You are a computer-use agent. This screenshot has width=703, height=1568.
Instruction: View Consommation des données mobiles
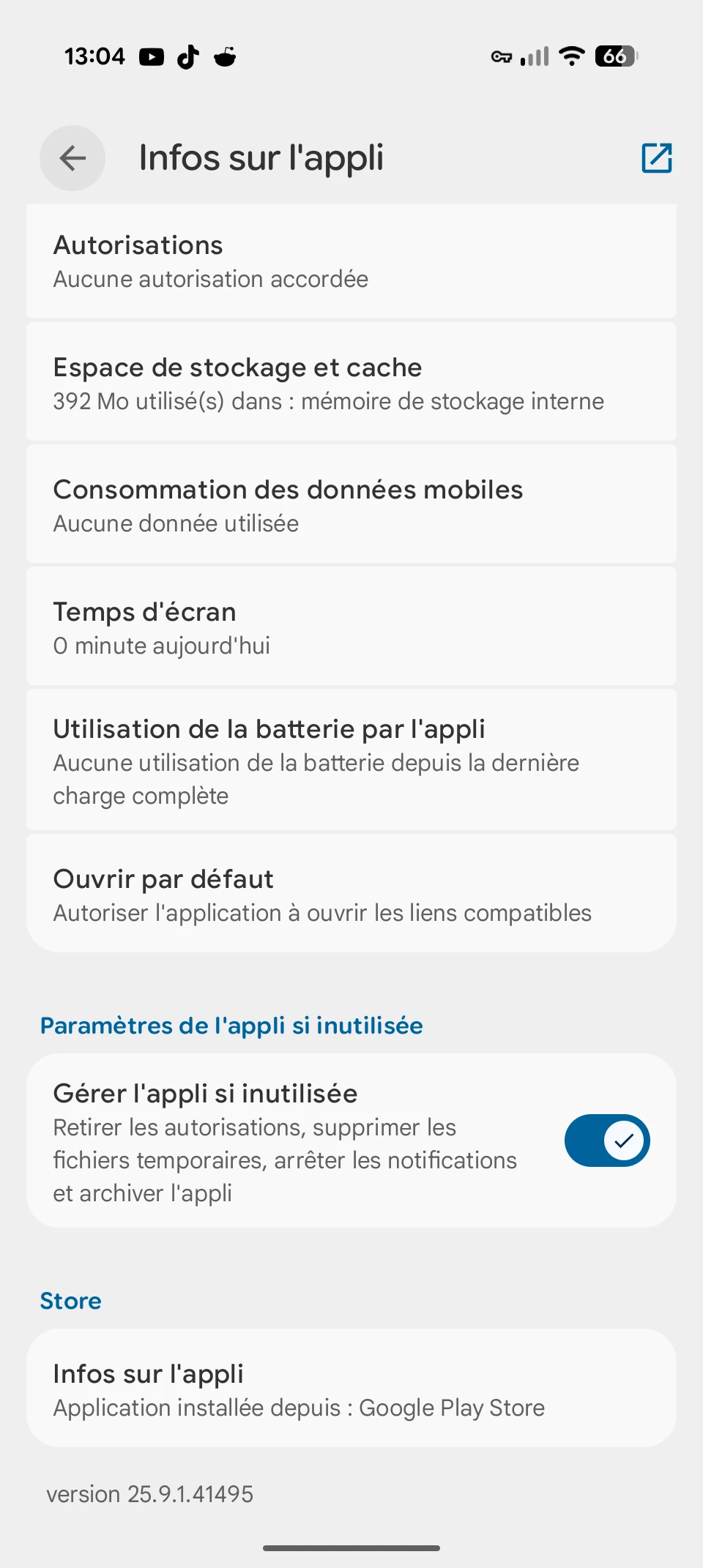click(x=351, y=505)
